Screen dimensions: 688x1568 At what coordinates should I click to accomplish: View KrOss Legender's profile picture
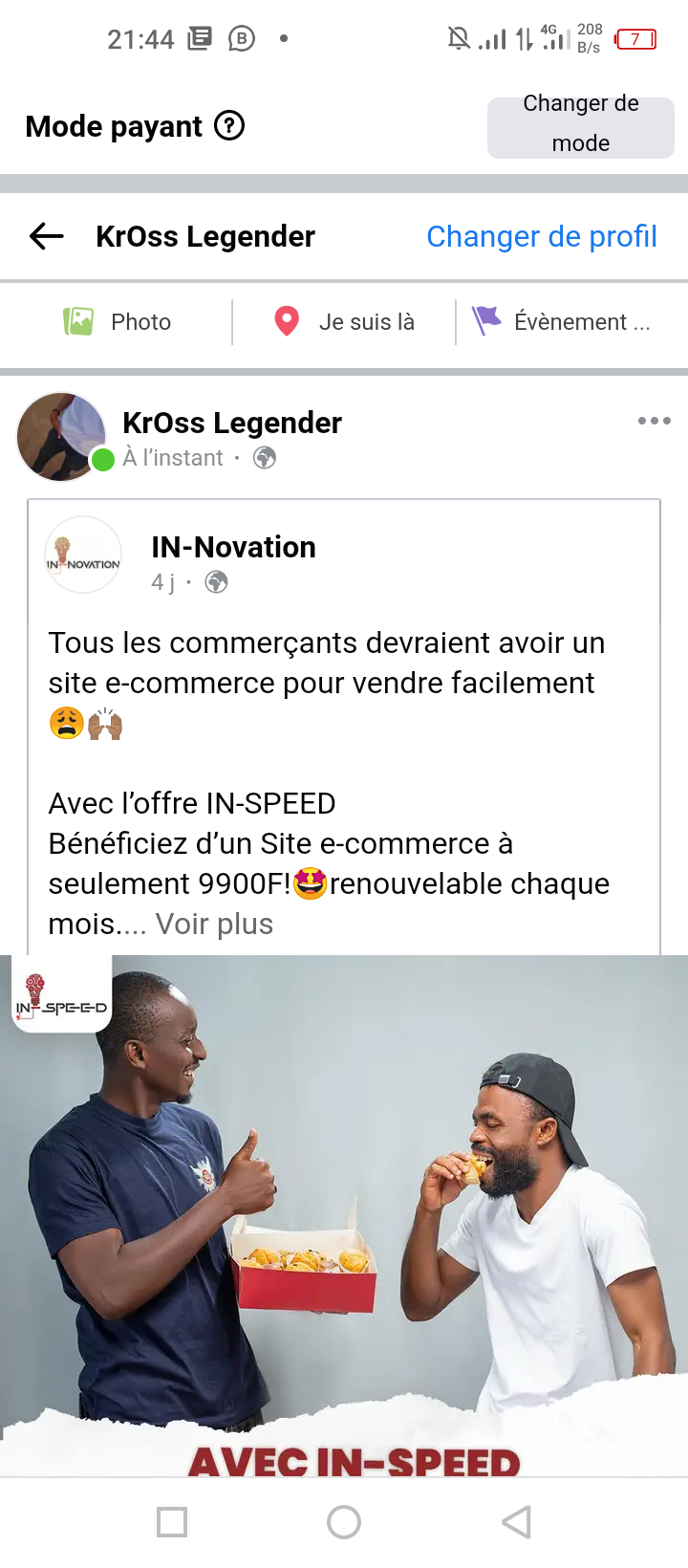coord(61,436)
